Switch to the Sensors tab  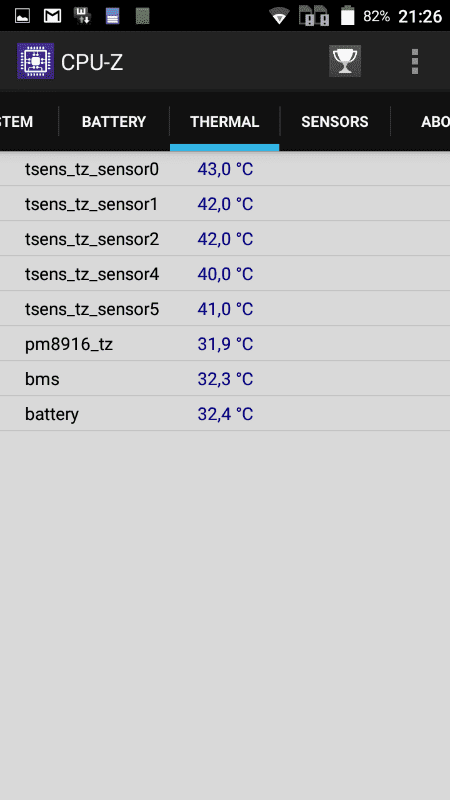[x=335, y=121]
